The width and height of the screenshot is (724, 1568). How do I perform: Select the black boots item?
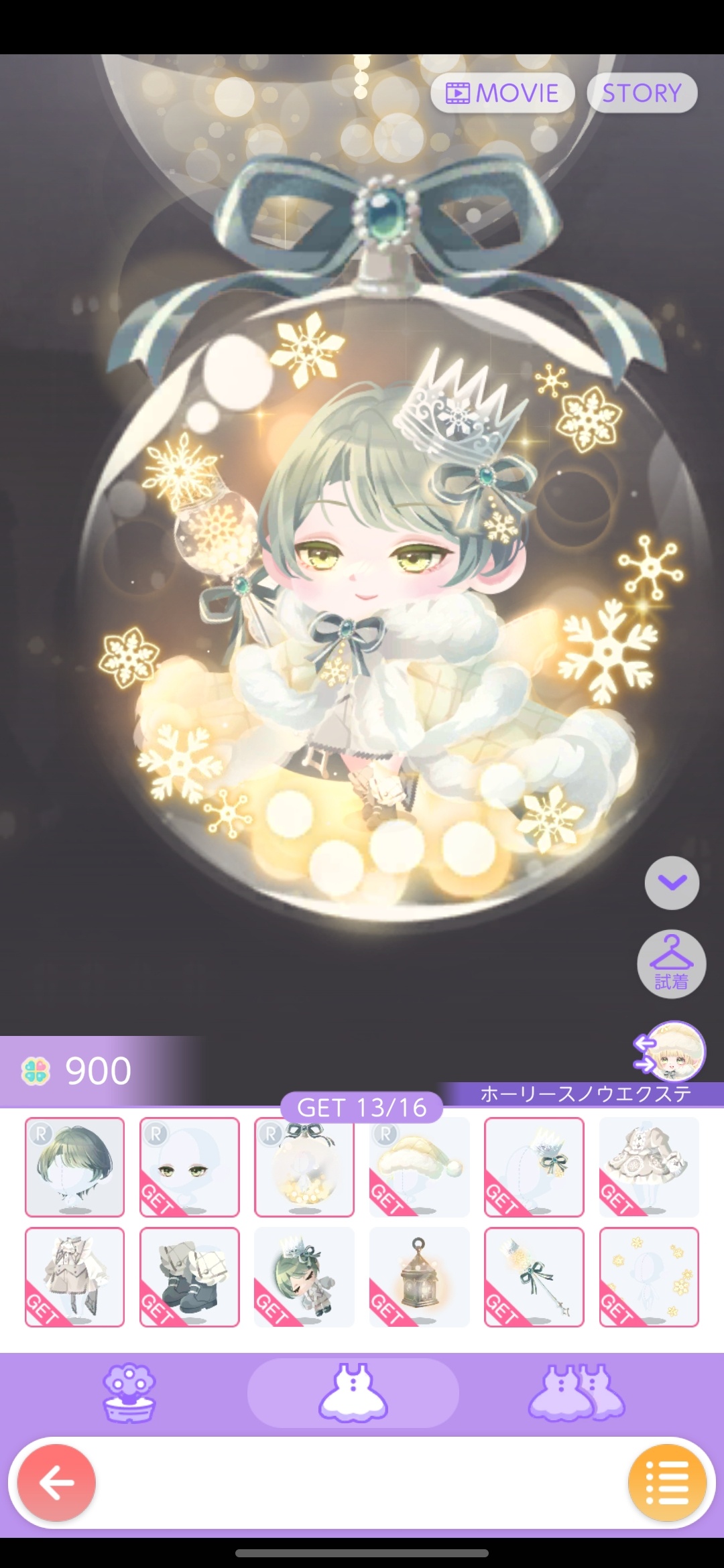click(x=189, y=1277)
